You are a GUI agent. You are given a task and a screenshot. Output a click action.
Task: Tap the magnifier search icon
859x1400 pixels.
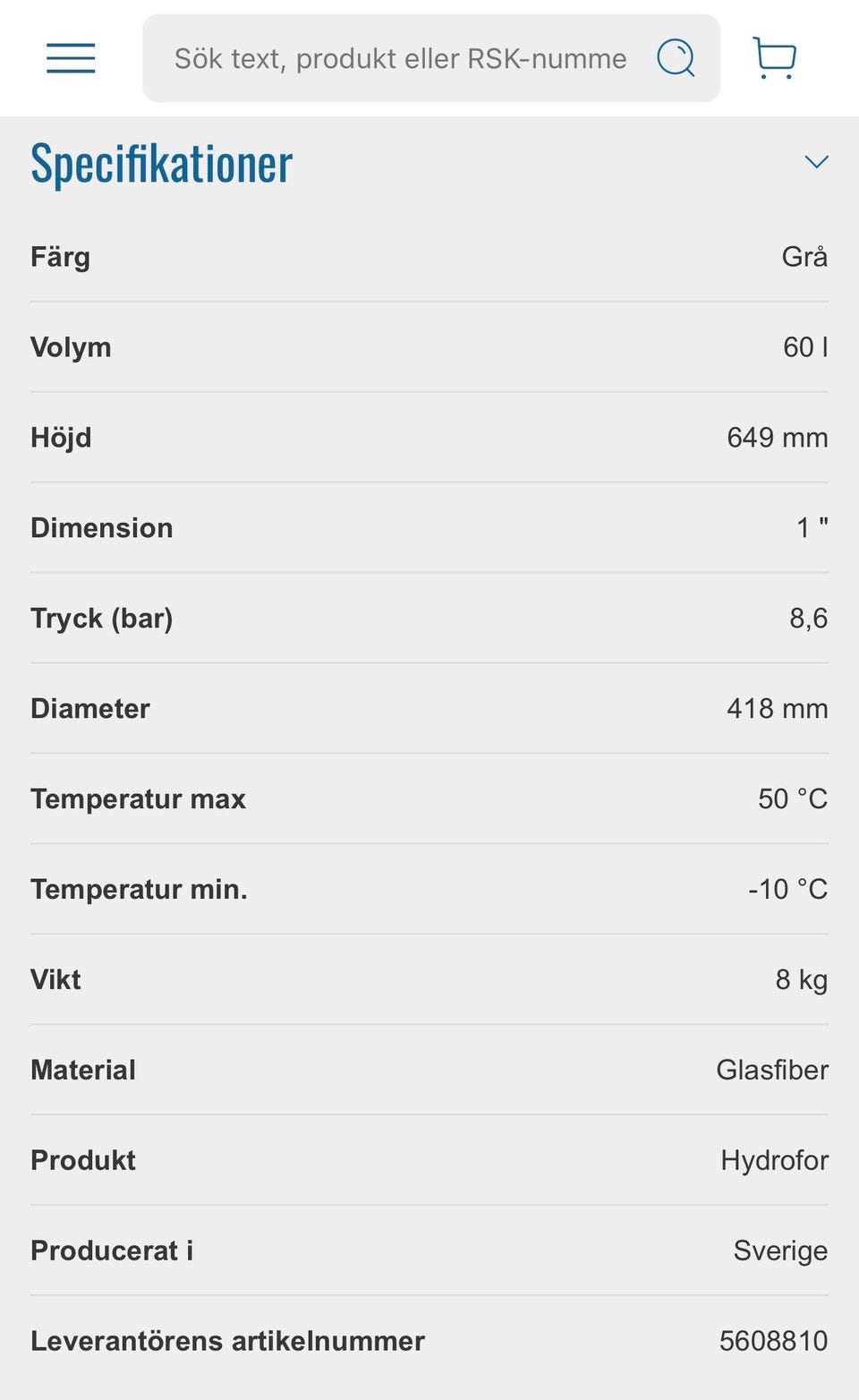tap(676, 58)
